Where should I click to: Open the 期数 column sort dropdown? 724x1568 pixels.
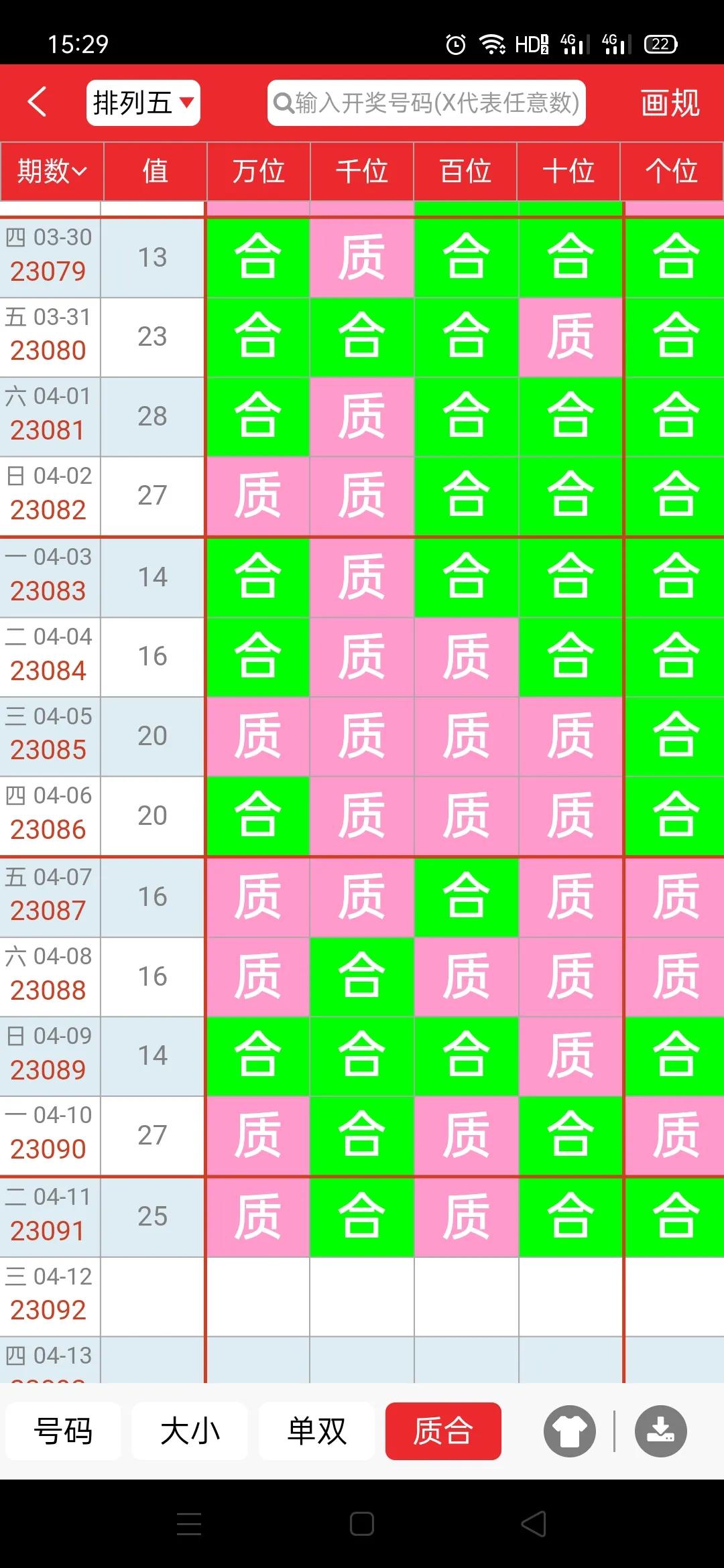point(51,172)
